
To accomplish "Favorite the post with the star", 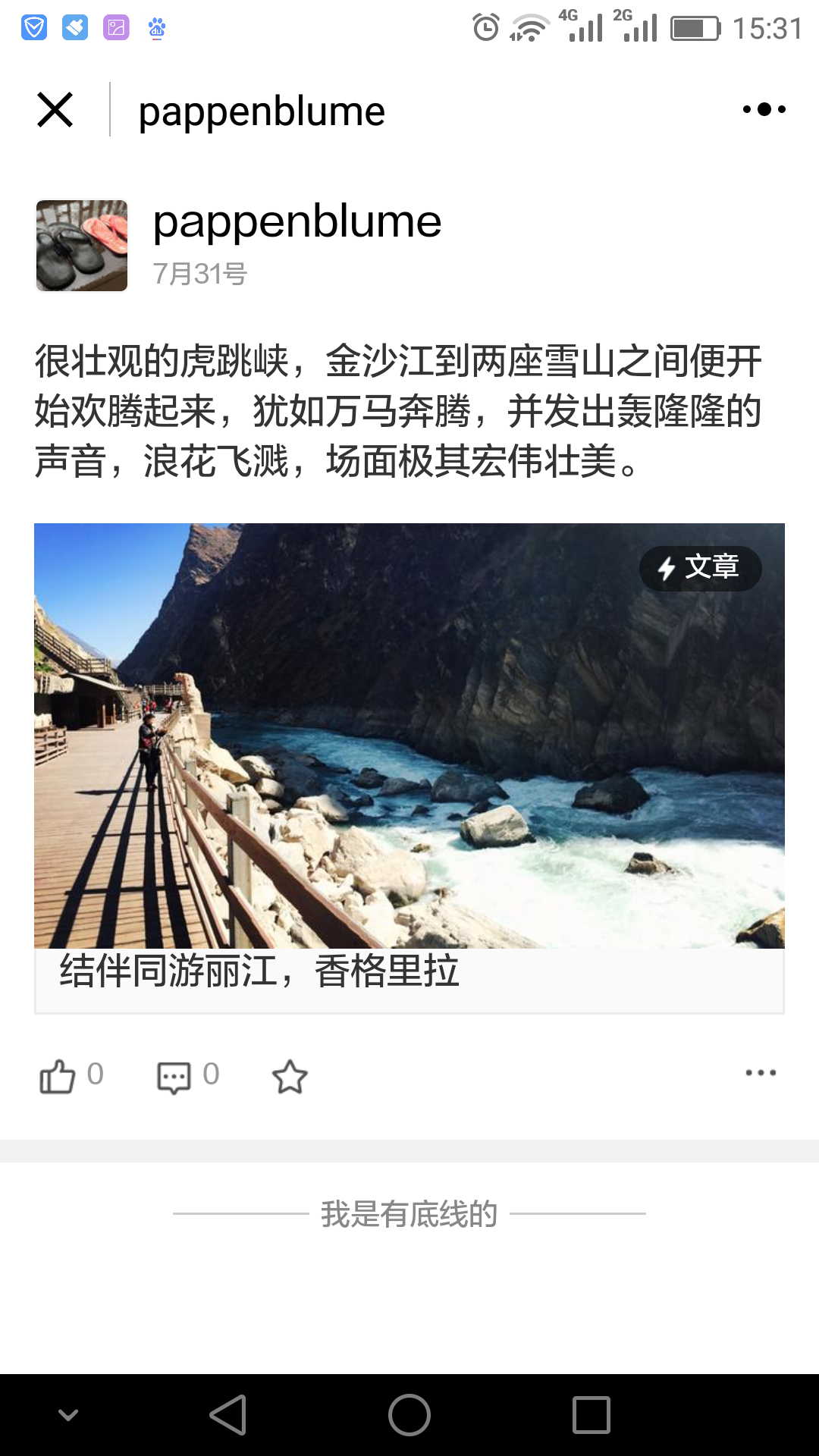I will (x=290, y=1076).
